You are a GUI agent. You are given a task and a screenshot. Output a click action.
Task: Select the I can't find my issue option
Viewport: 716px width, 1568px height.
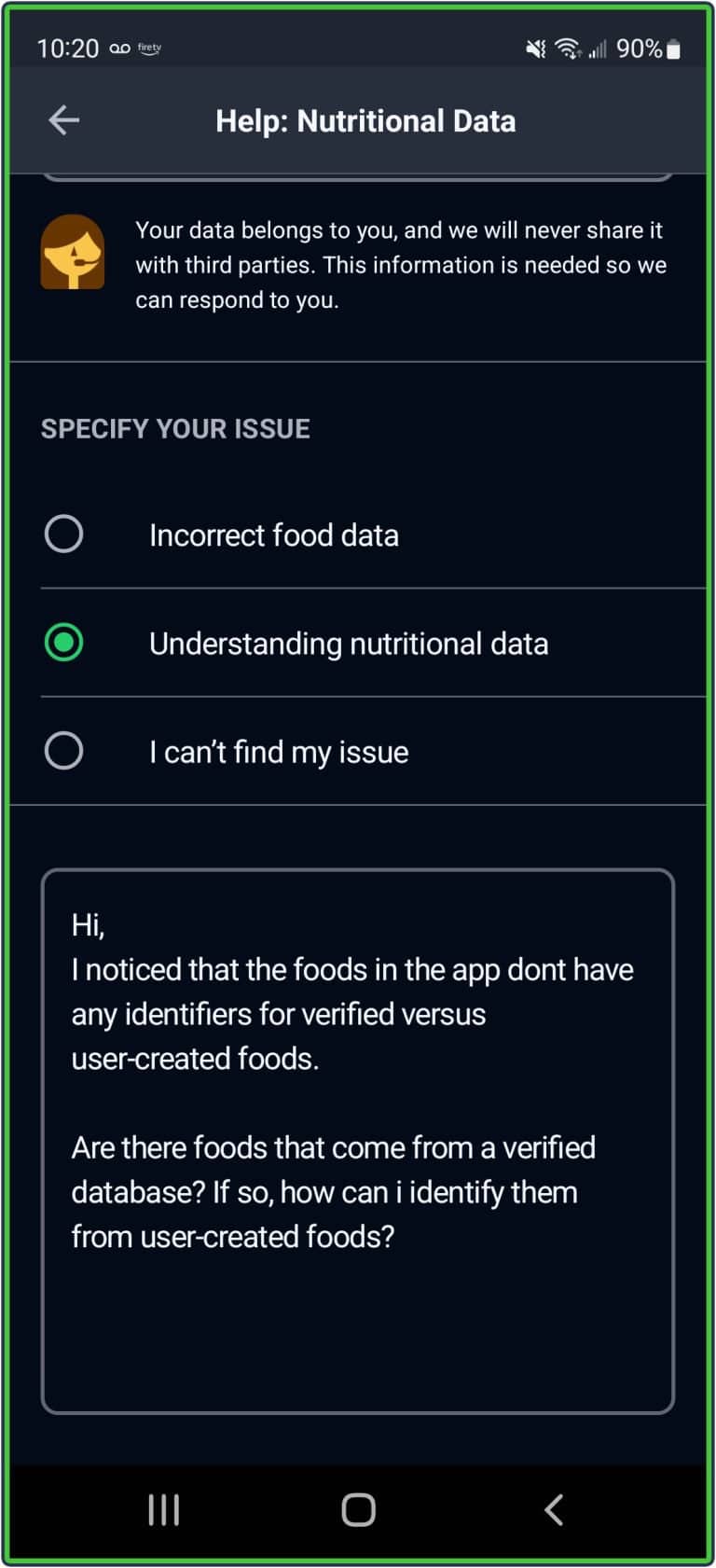63,750
